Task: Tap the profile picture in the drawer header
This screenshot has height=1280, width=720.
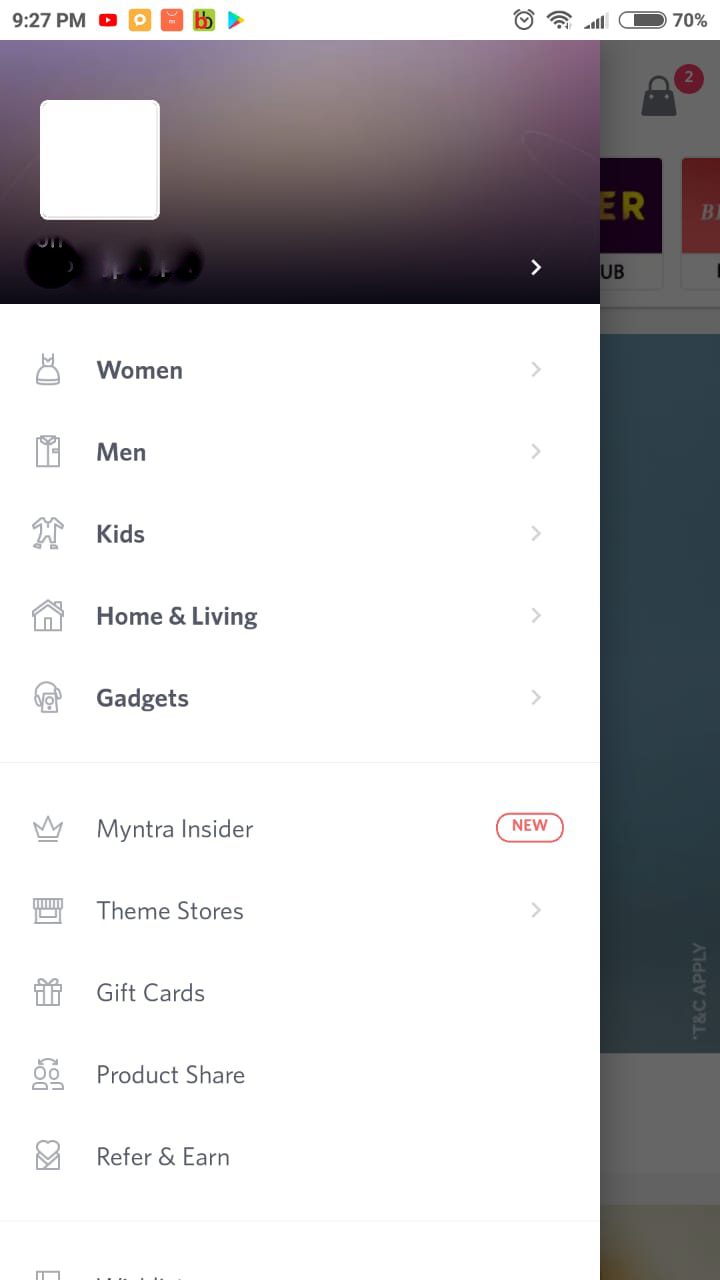Action: [100, 160]
